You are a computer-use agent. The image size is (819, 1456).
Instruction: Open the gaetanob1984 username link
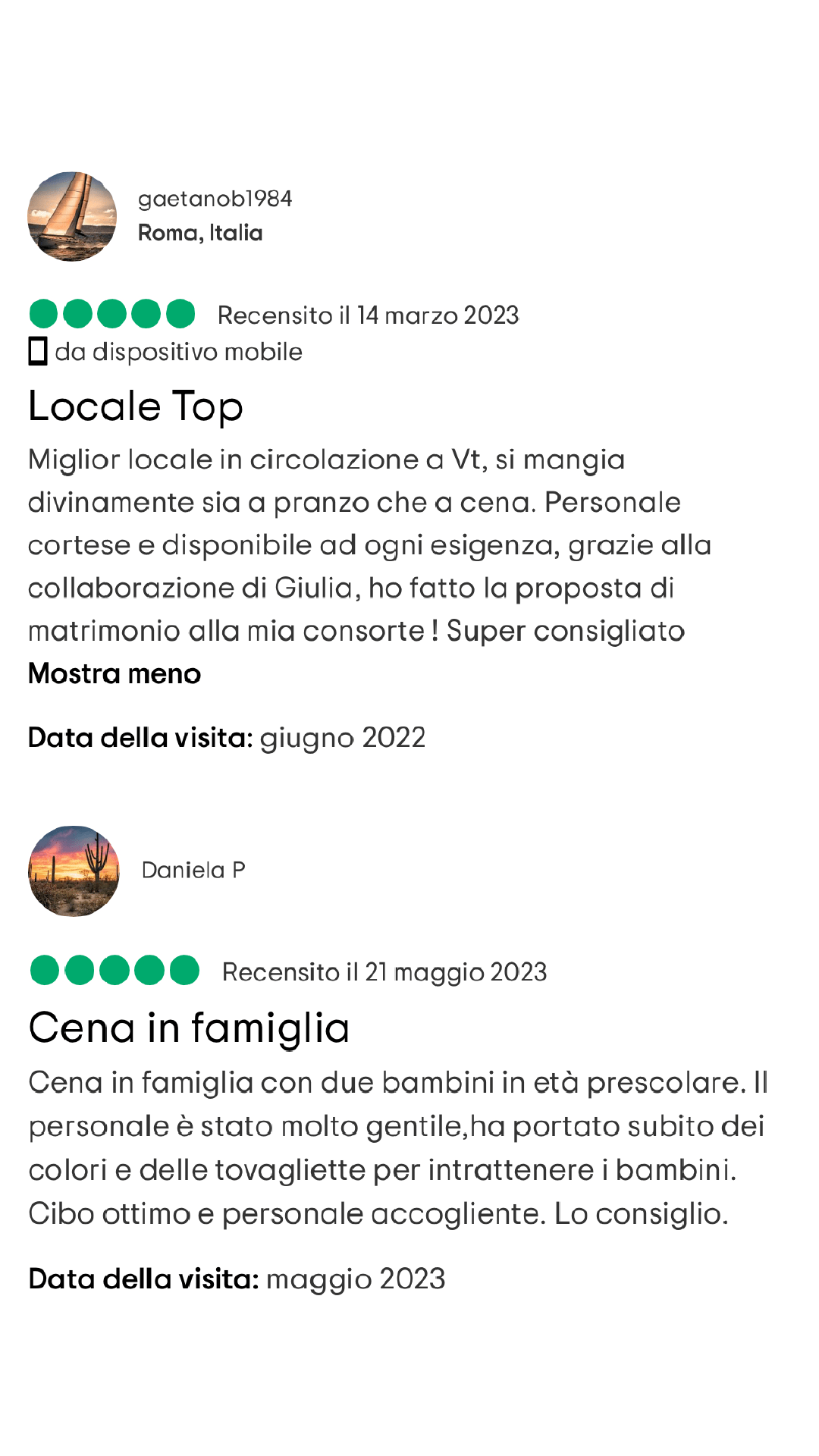click(215, 199)
